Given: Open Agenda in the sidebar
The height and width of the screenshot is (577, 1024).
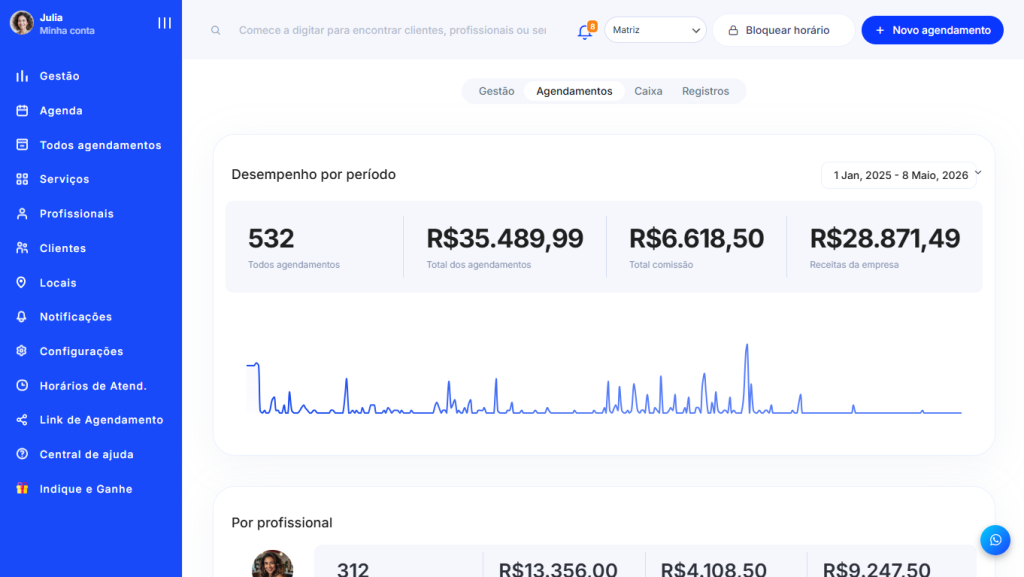Looking at the screenshot, I should click(61, 111).
